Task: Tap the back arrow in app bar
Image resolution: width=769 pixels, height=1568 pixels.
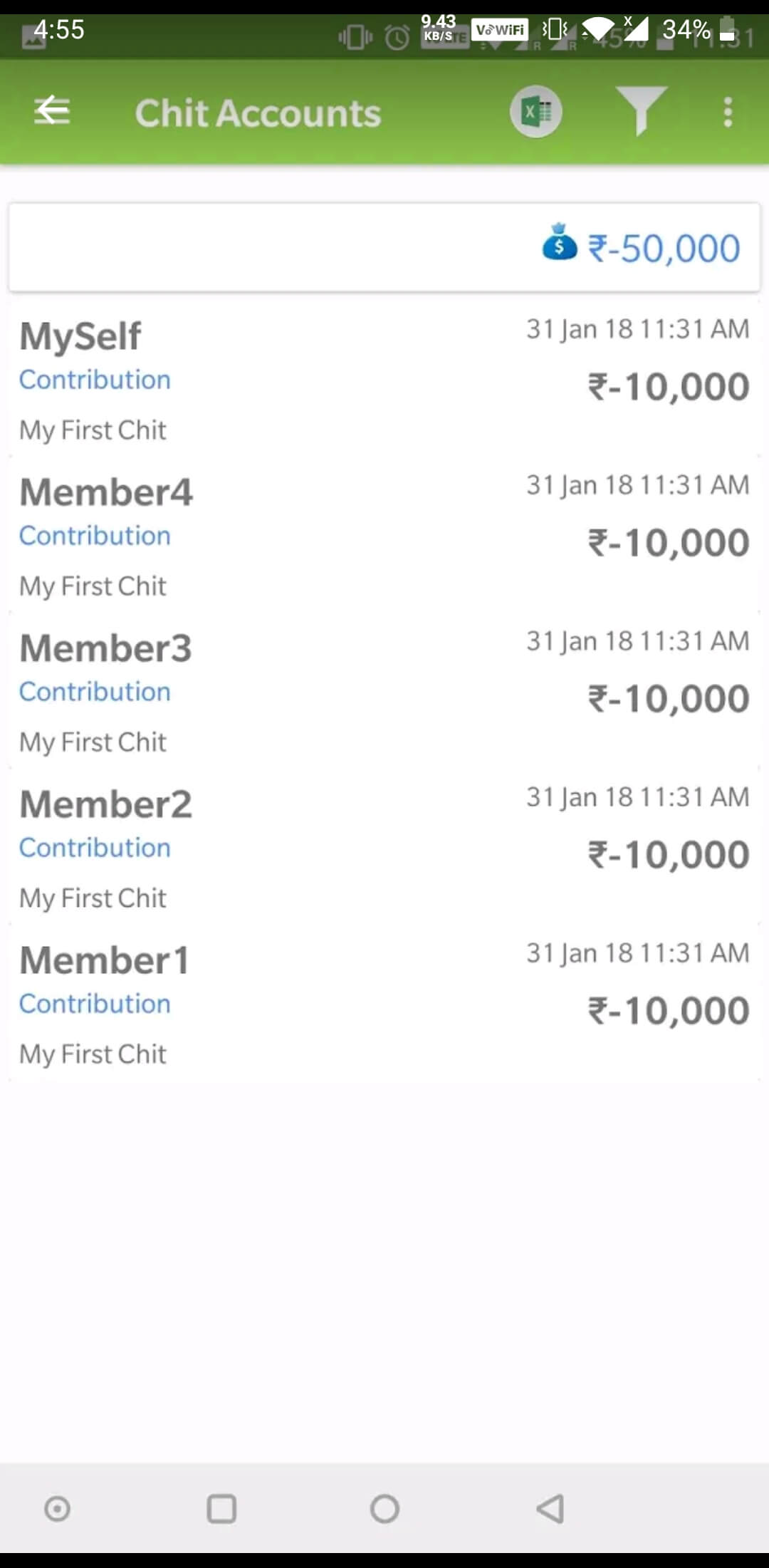Action: coord(52,111)
